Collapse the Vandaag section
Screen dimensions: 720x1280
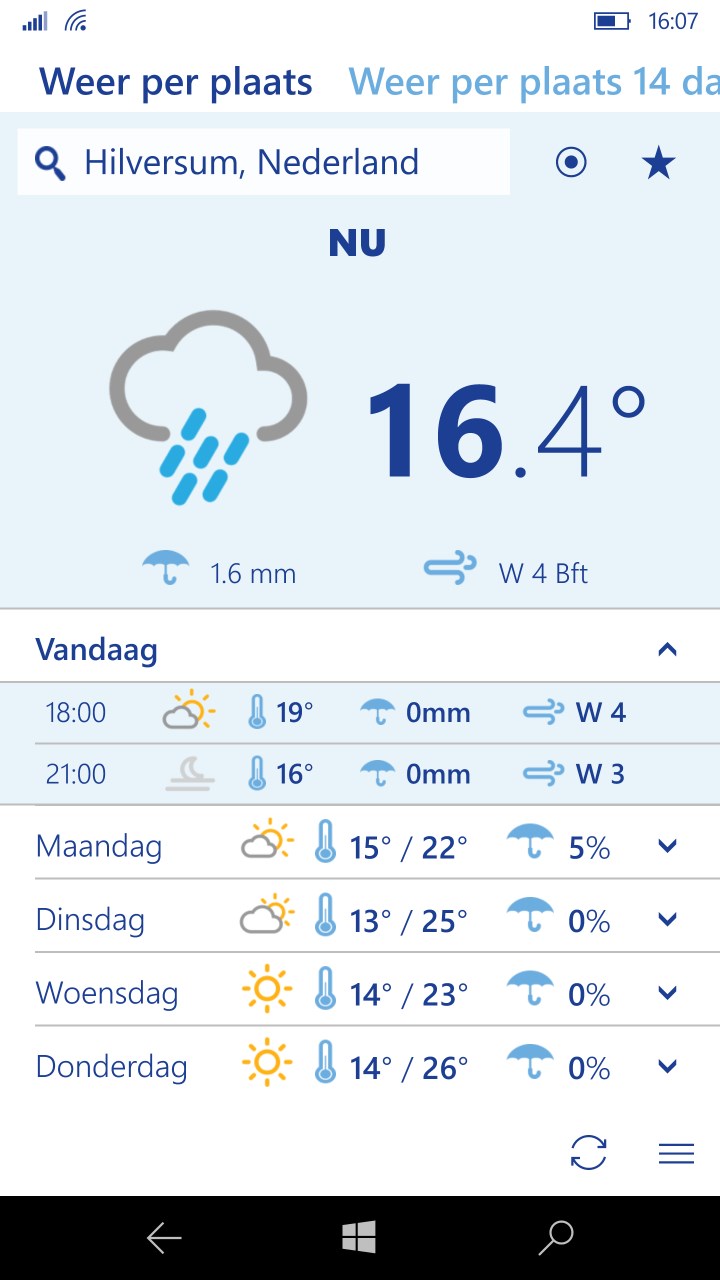coord(667,650)
